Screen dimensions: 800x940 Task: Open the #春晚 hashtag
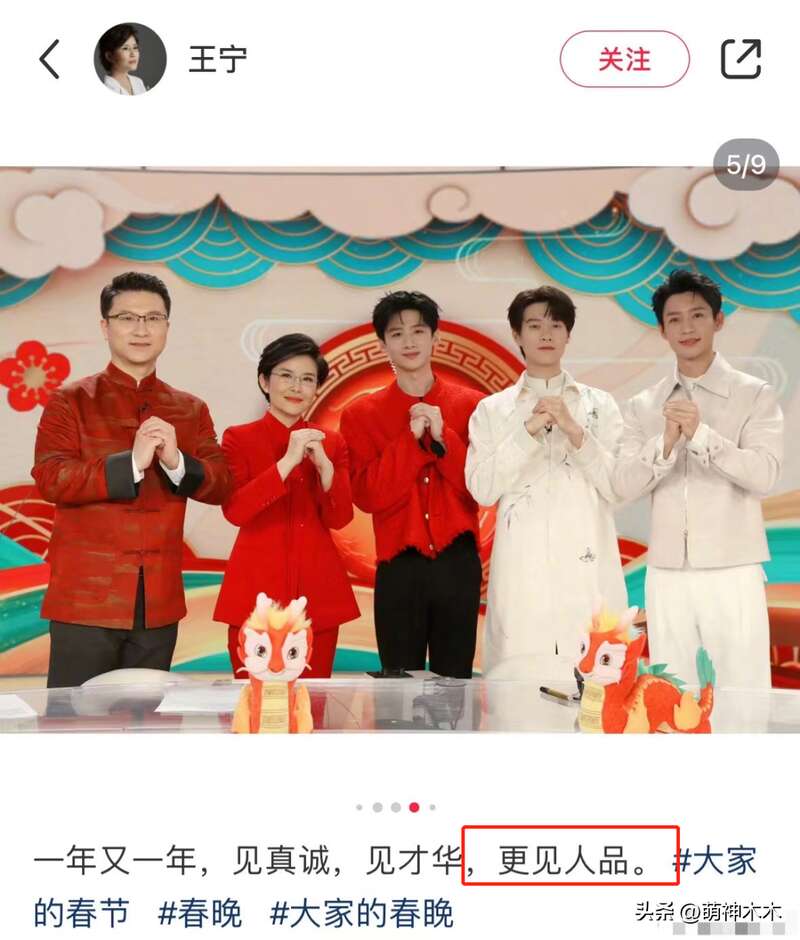200,913
